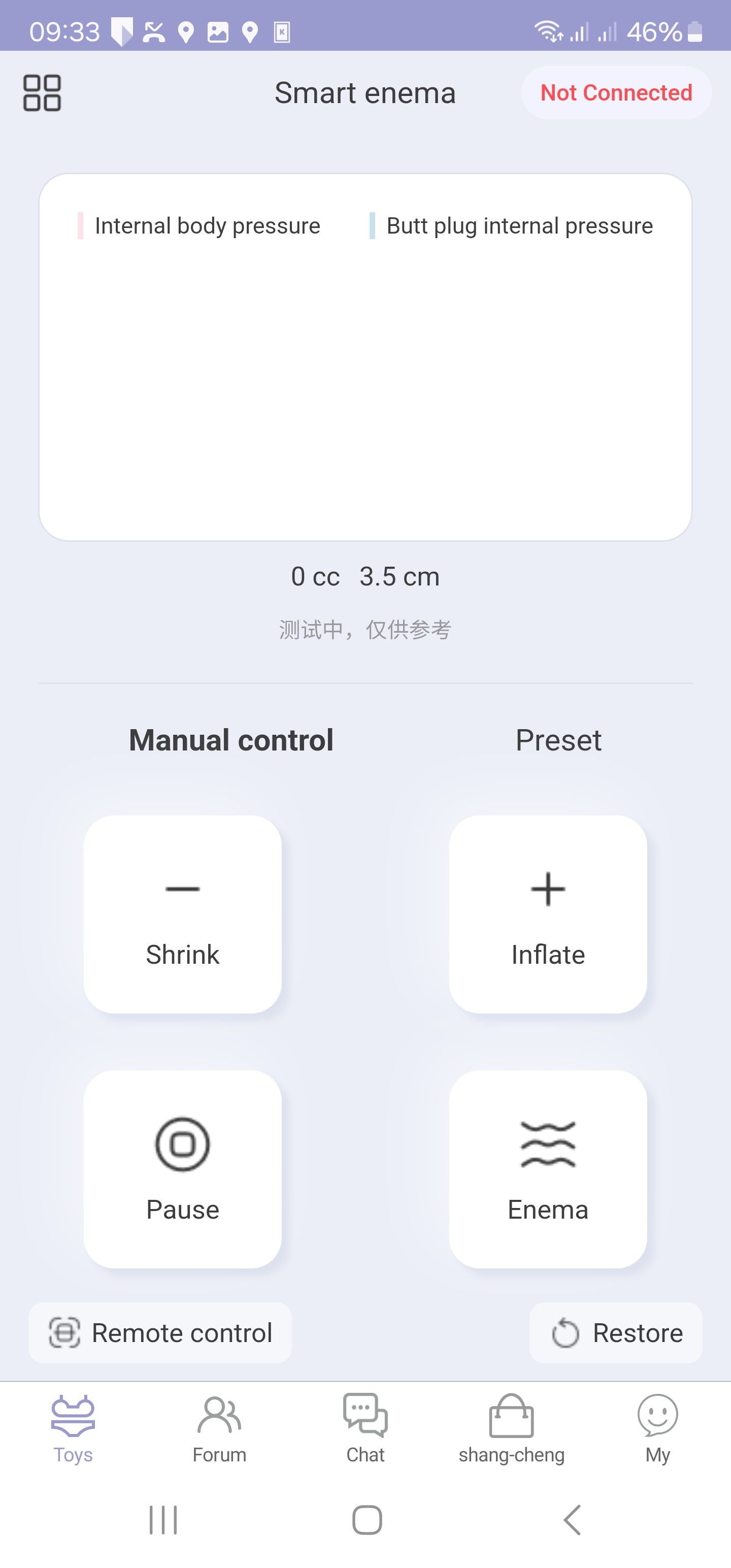Go to the Forum tab
The height and width of the screenshot is (1568, 731).
219,1428
